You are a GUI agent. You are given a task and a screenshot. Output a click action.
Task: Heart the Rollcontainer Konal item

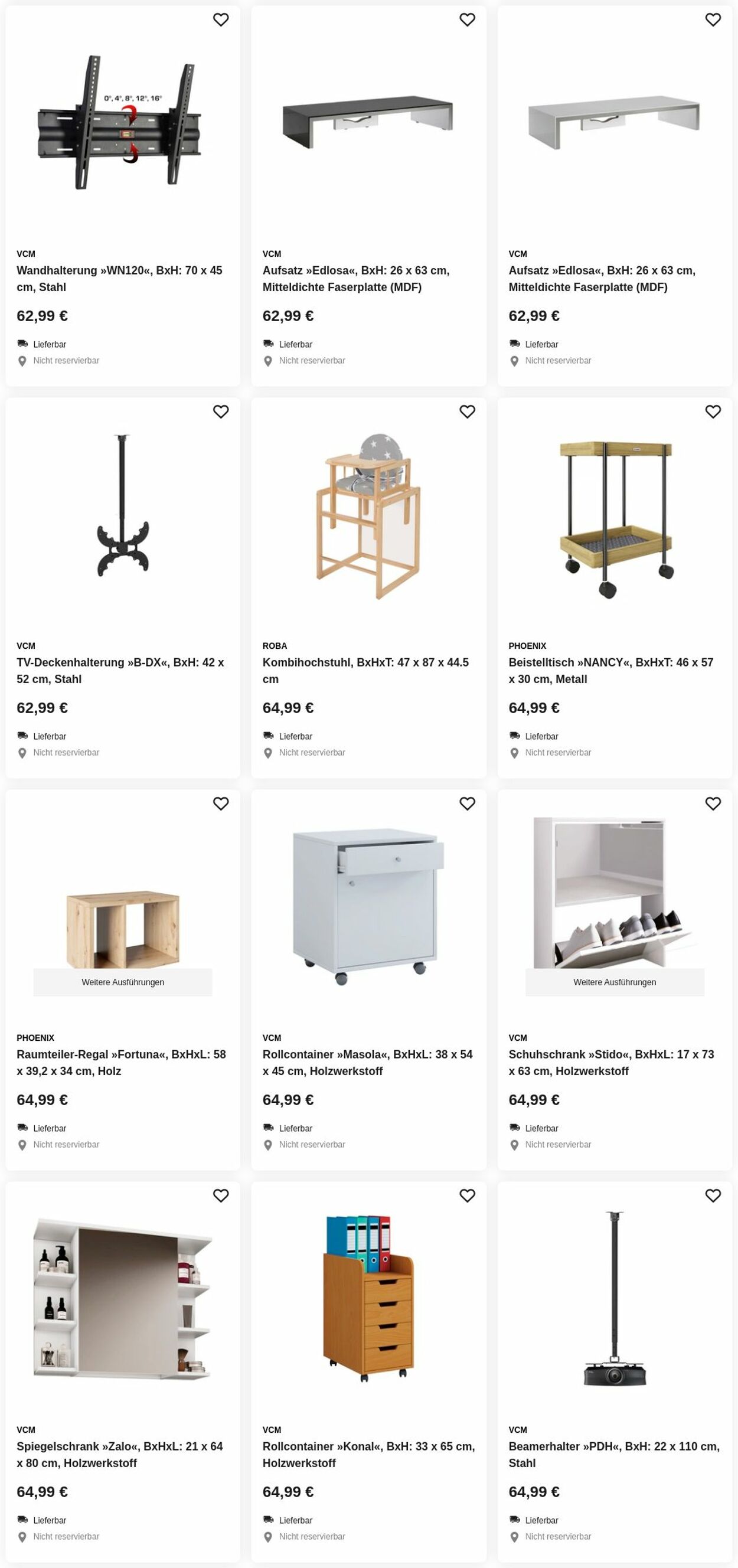(x=467, y=1195)
